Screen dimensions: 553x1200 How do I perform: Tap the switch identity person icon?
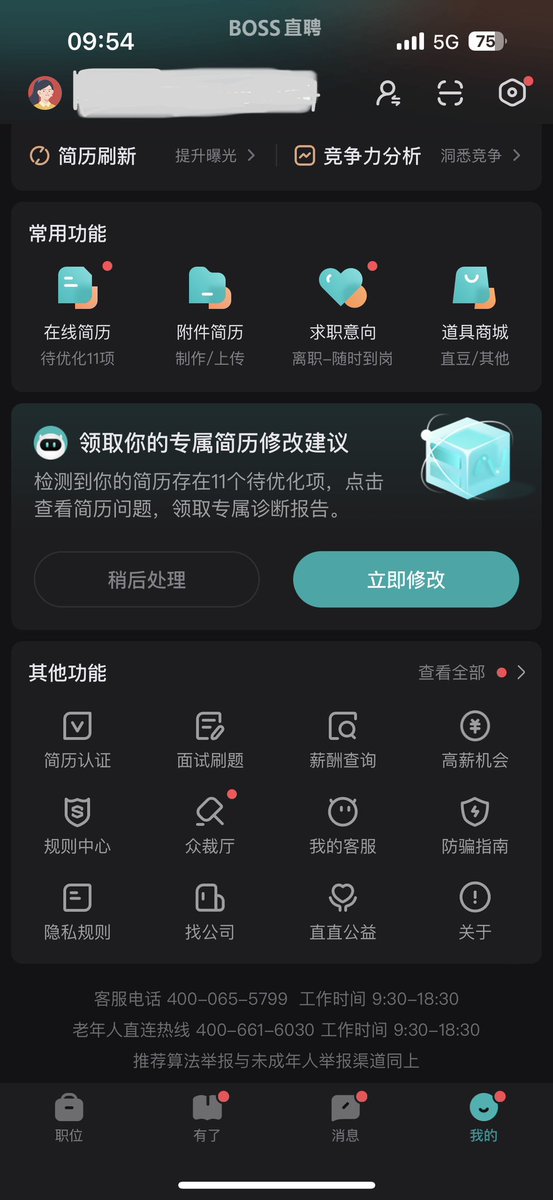coord(388,93)
